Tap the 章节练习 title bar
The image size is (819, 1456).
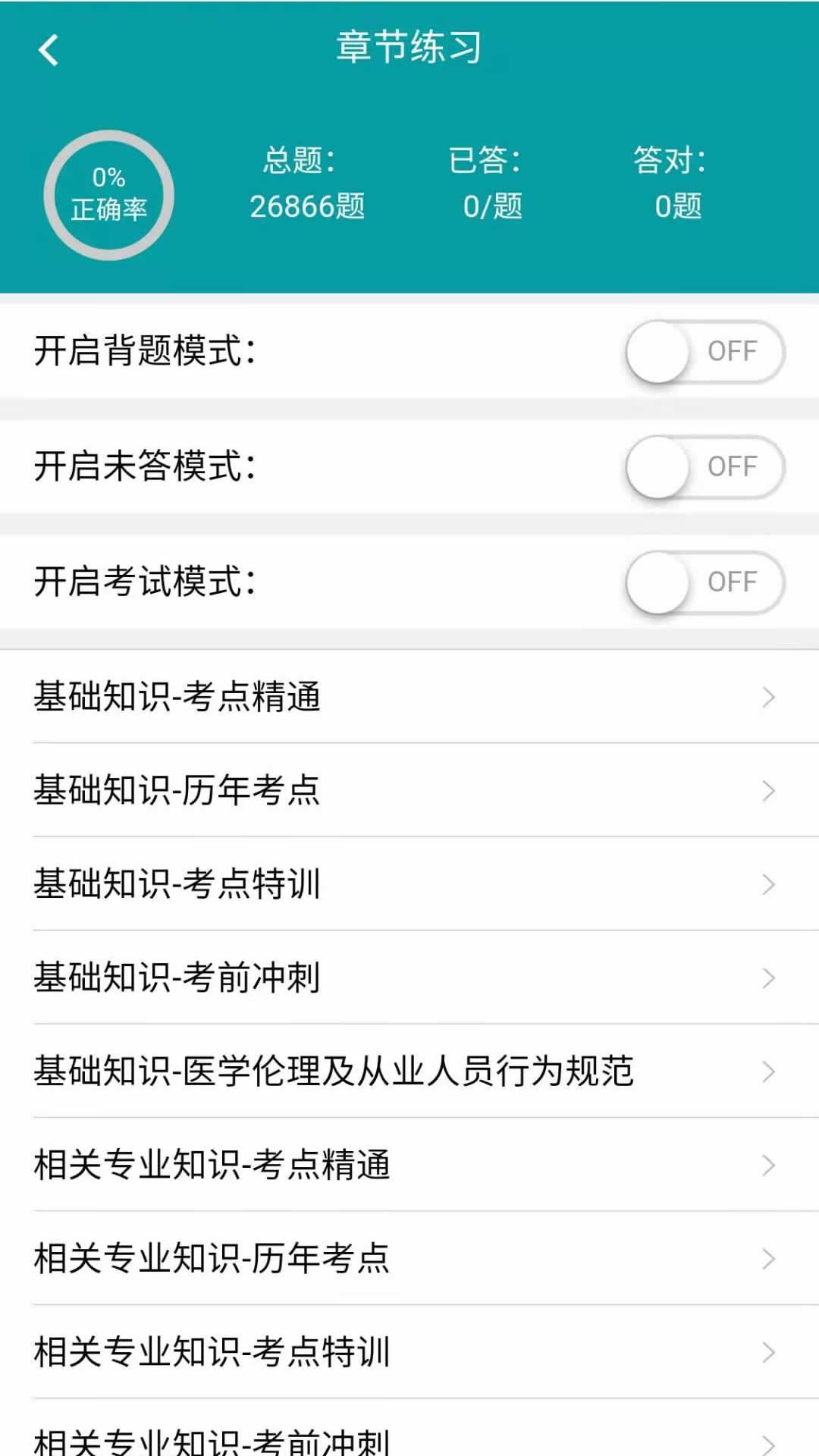[409, 45]
